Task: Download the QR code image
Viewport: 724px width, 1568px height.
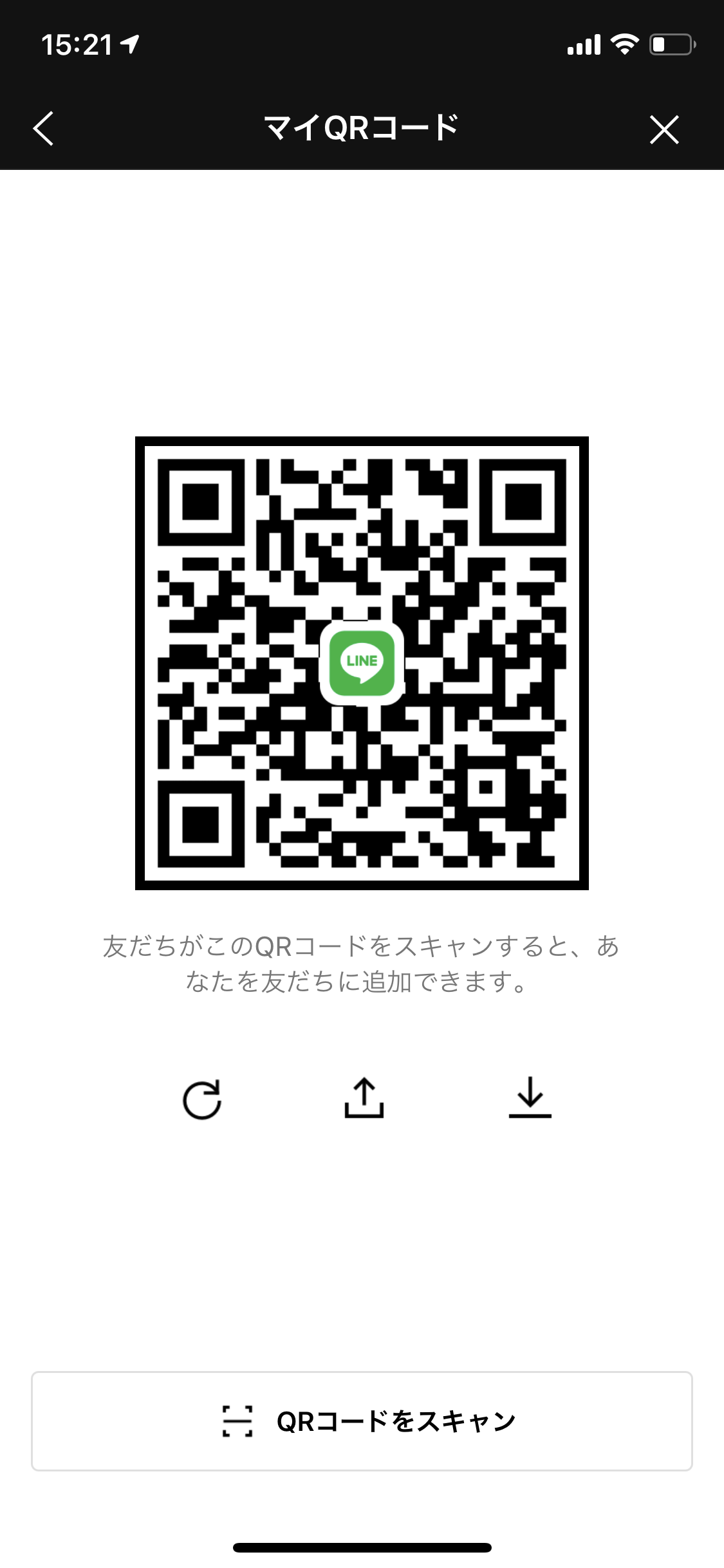Action: (x=530, y=1098)
